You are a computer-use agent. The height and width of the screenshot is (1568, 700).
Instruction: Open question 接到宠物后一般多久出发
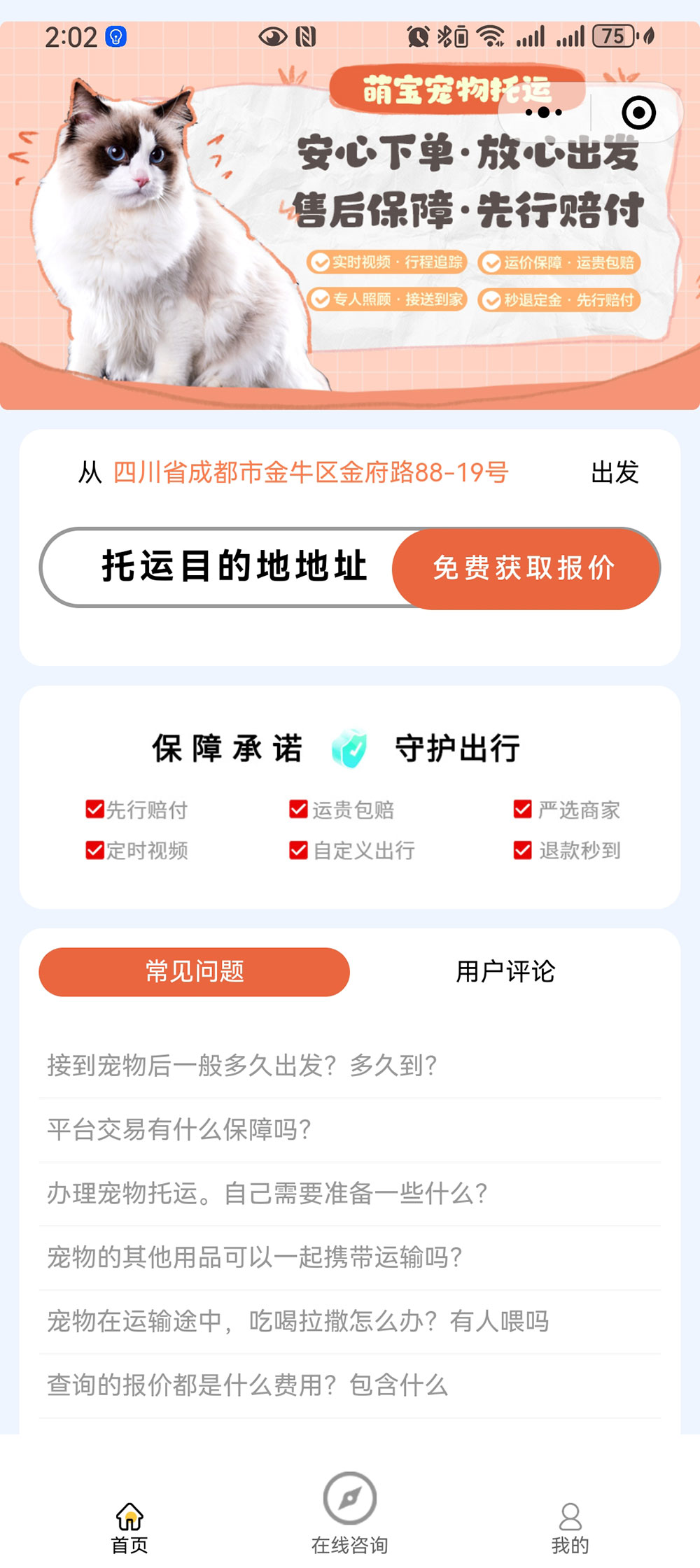pyautogui.click(x=242, y=1066)
